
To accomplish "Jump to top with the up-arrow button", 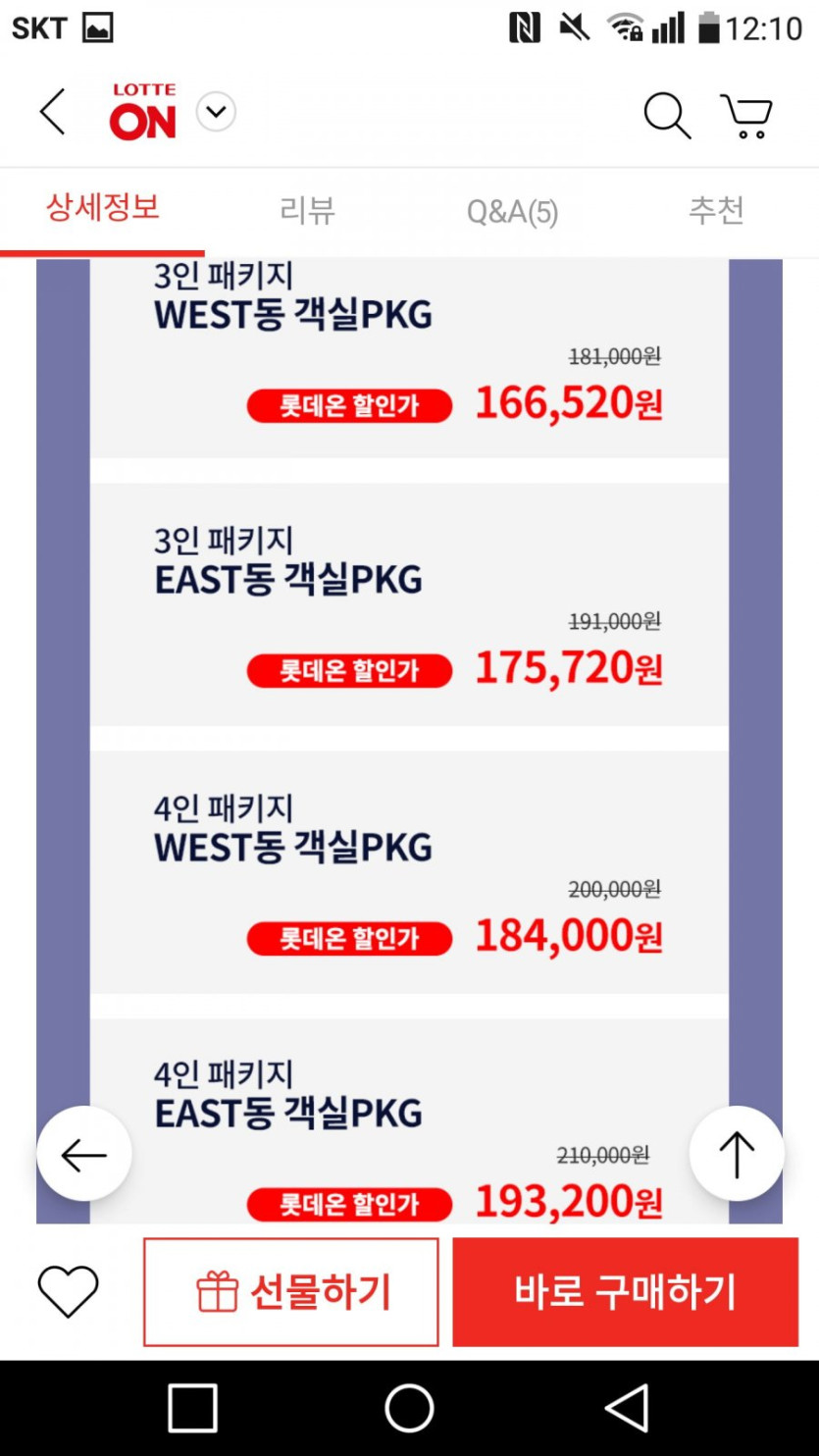I will [737, 1154].
